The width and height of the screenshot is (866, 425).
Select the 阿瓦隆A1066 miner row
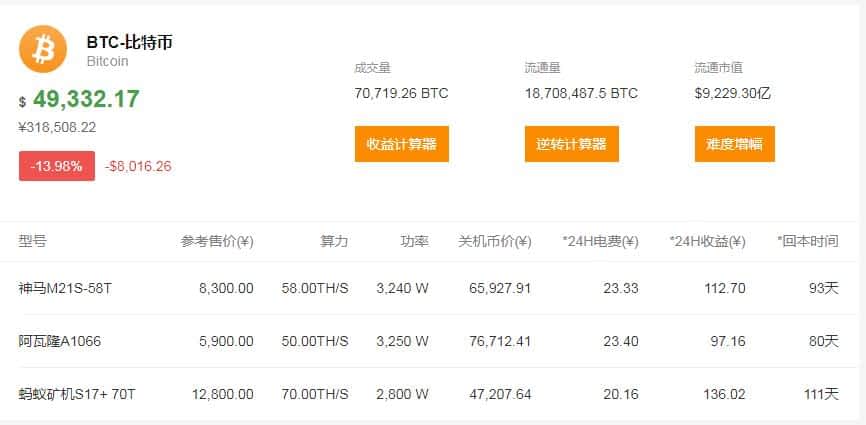60,341
